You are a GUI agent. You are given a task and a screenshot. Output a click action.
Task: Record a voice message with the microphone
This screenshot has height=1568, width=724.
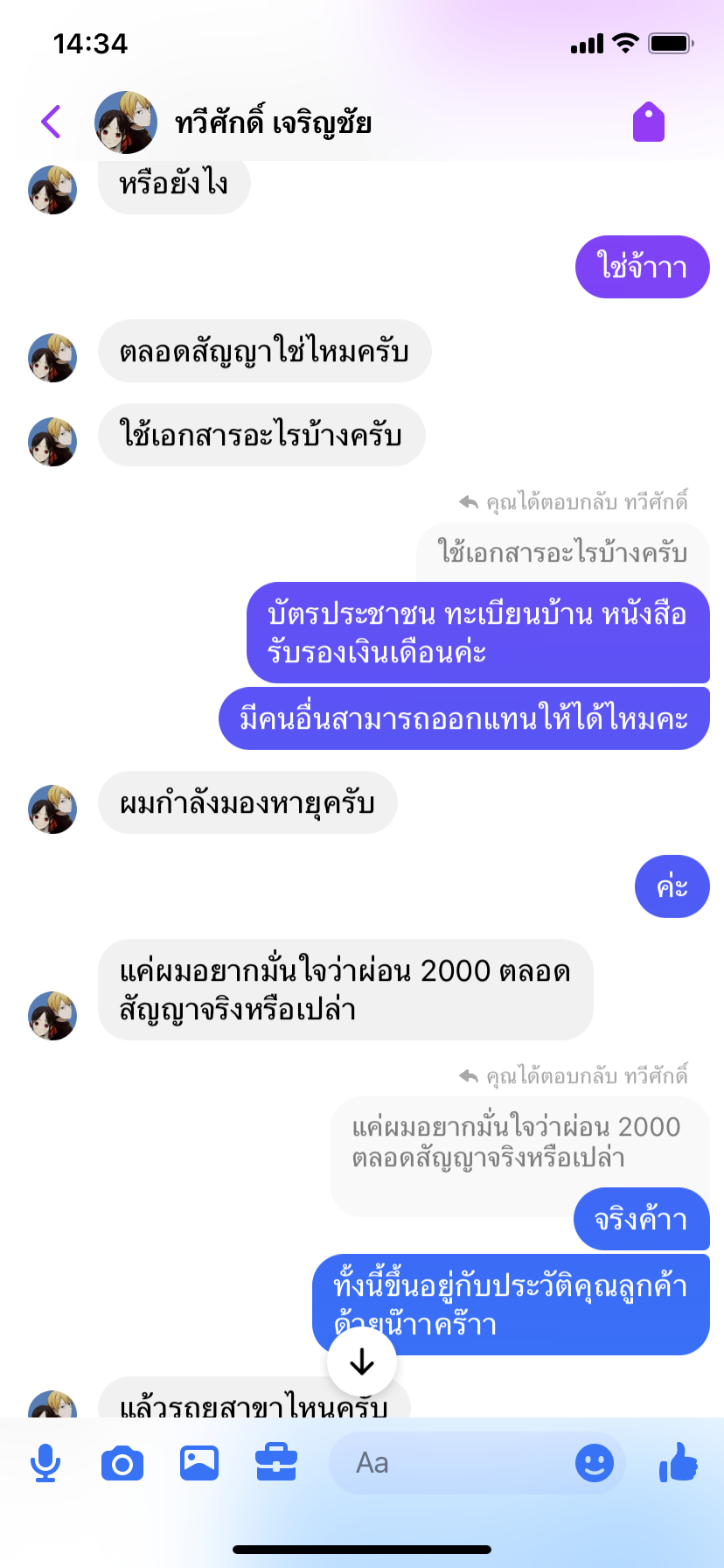[x=45, y=1462]
